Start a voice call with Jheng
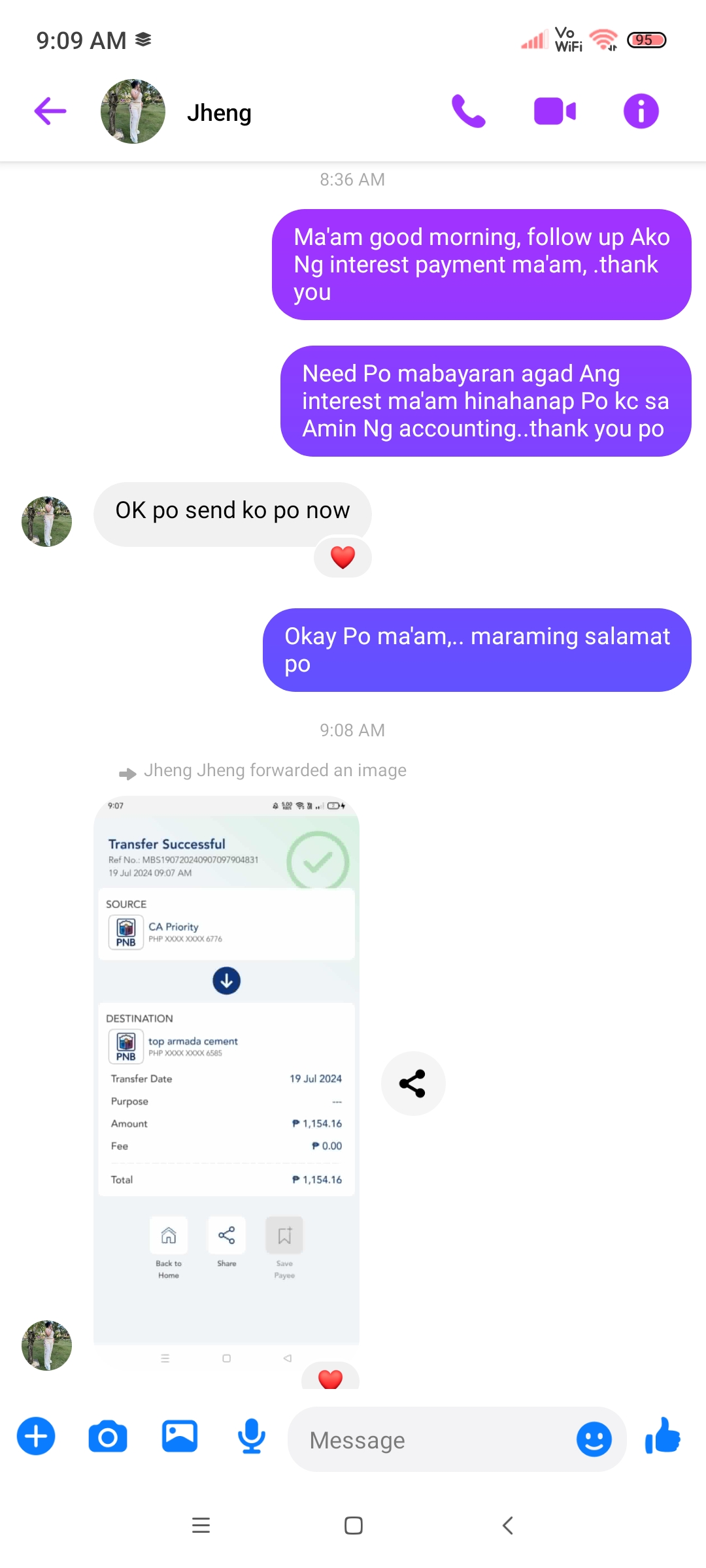The height and width of the screenshot is (1568, 706). pos(469,111)
